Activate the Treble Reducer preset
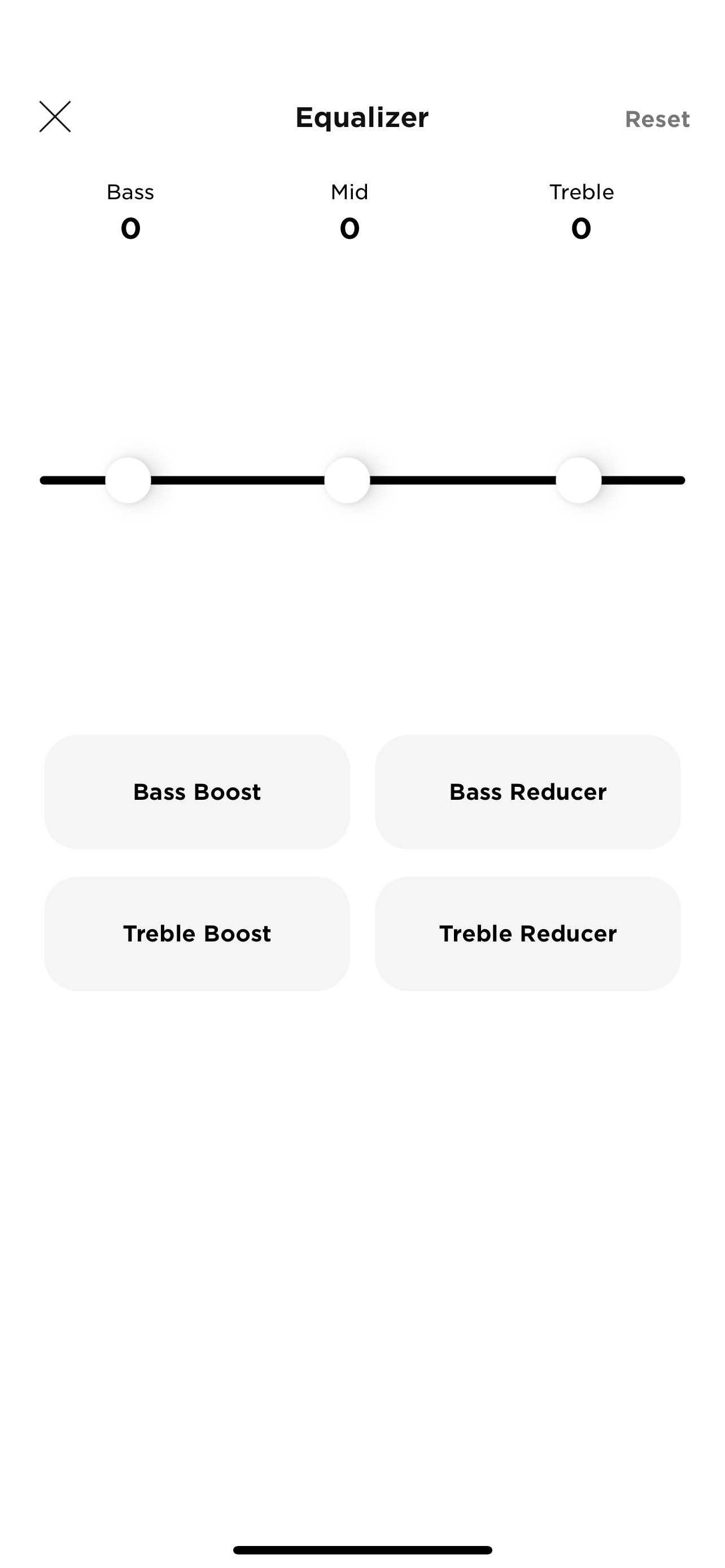 click(528, 933)
